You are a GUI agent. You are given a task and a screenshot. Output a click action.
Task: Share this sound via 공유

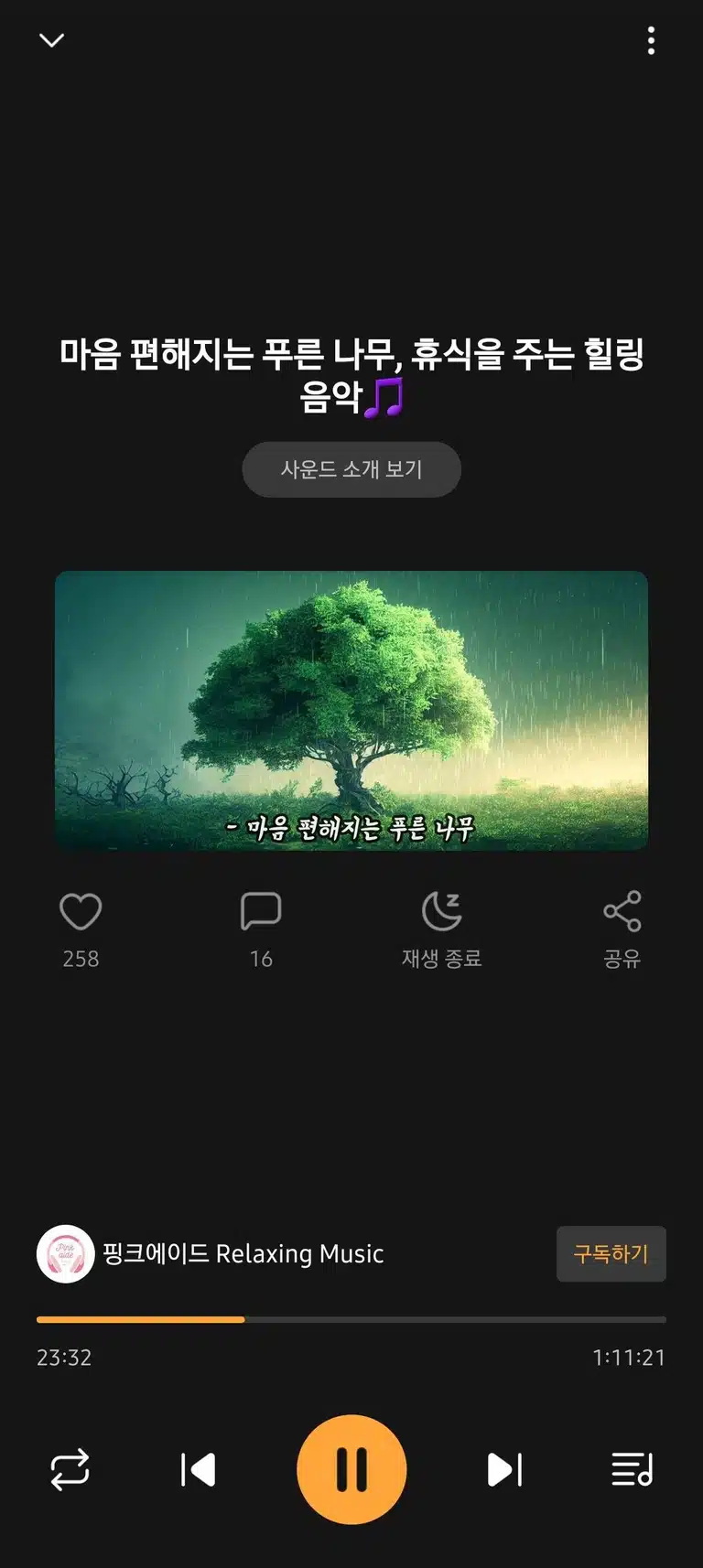[622, 929]
